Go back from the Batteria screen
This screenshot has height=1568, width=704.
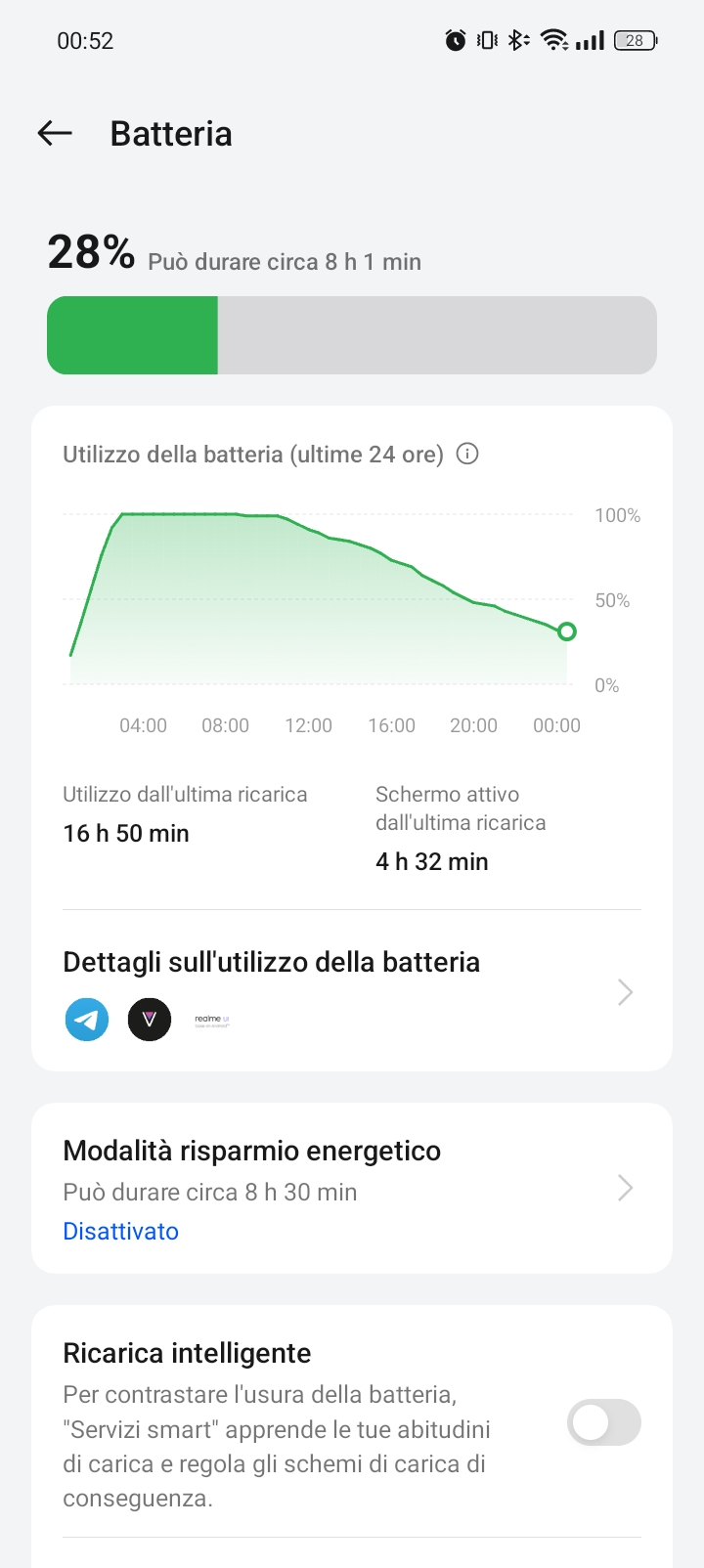point(55,133)
